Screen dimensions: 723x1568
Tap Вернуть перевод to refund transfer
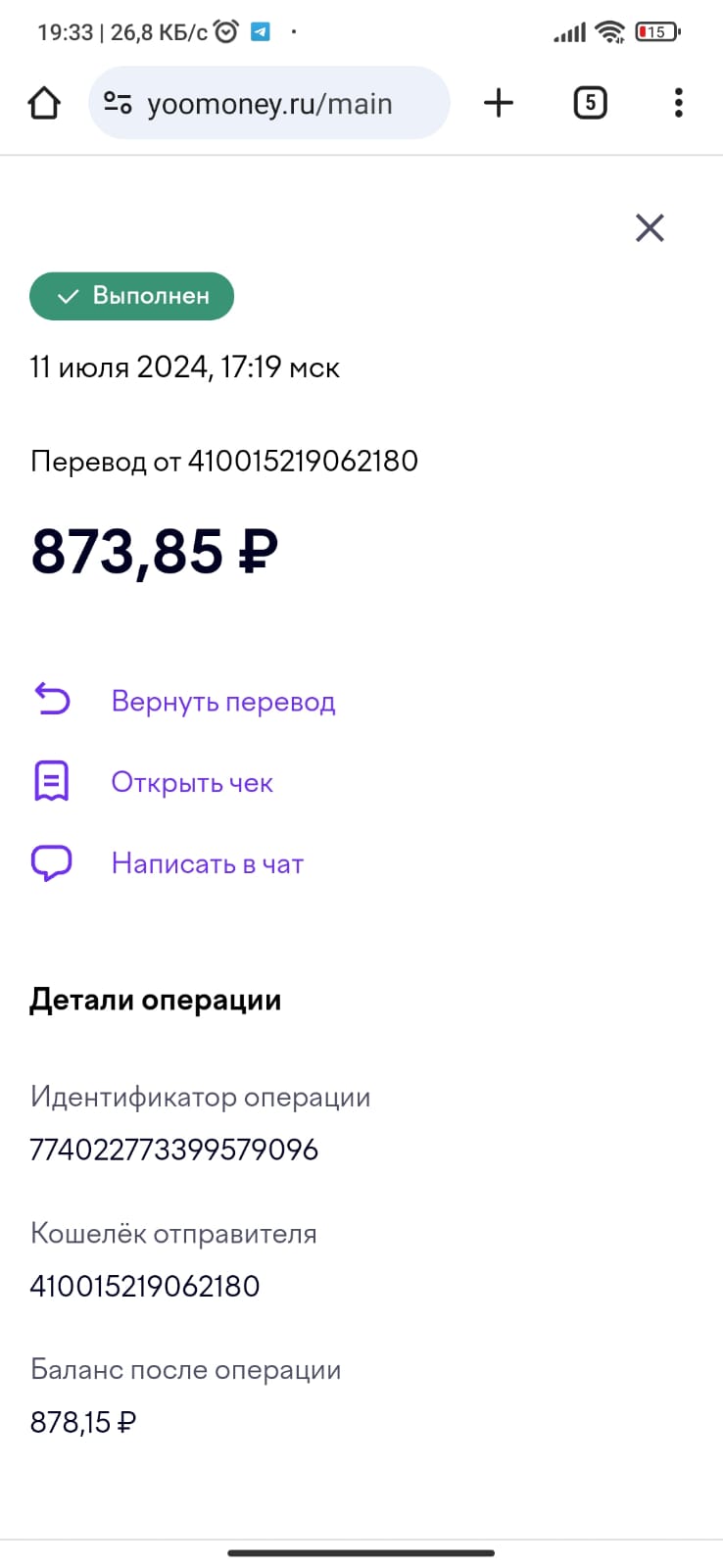click(184, 701)
